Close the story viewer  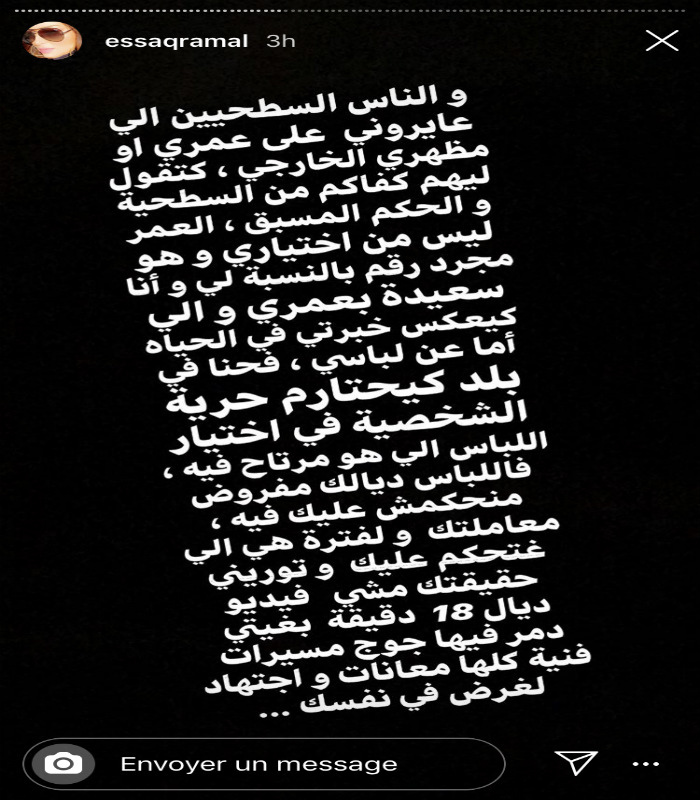coord(662,40)
